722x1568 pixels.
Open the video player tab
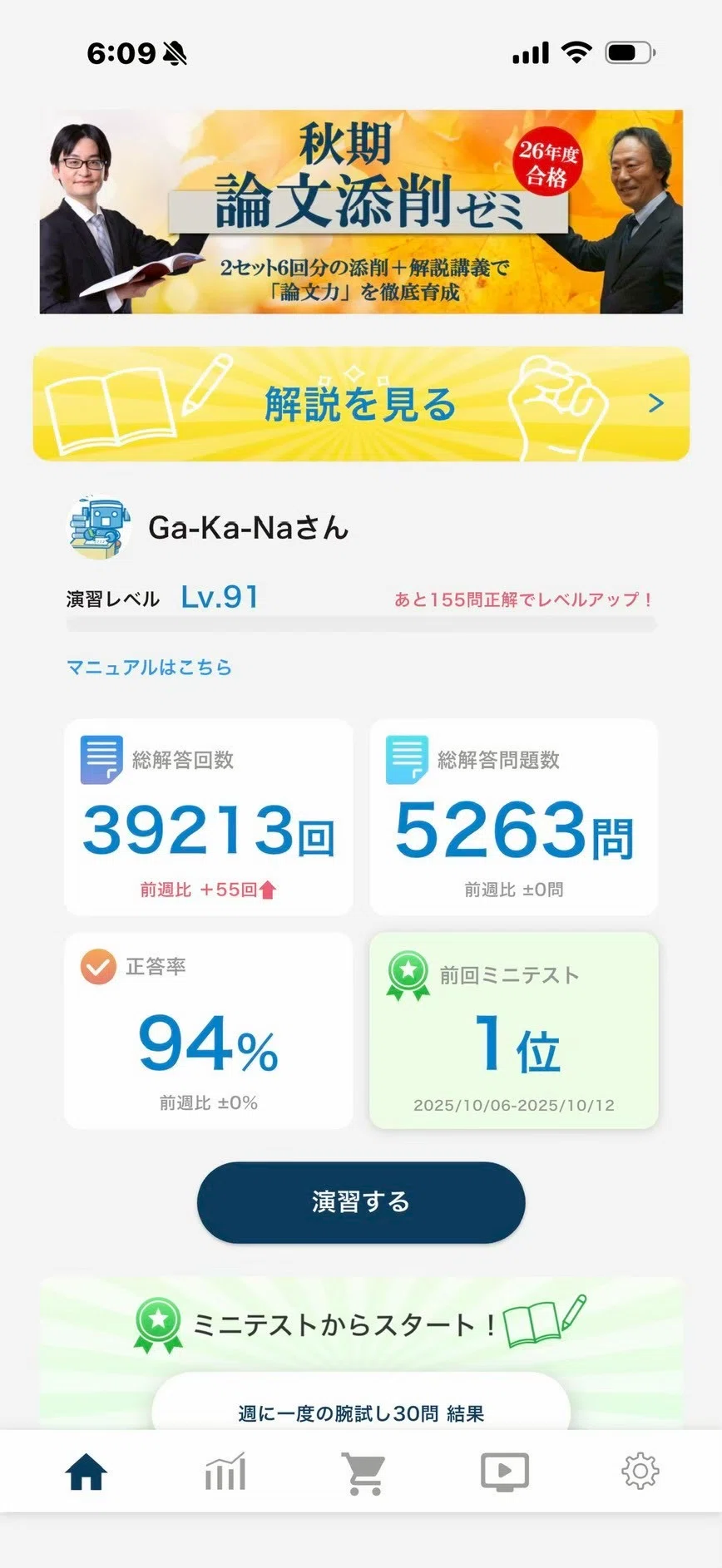(504, 1472)
